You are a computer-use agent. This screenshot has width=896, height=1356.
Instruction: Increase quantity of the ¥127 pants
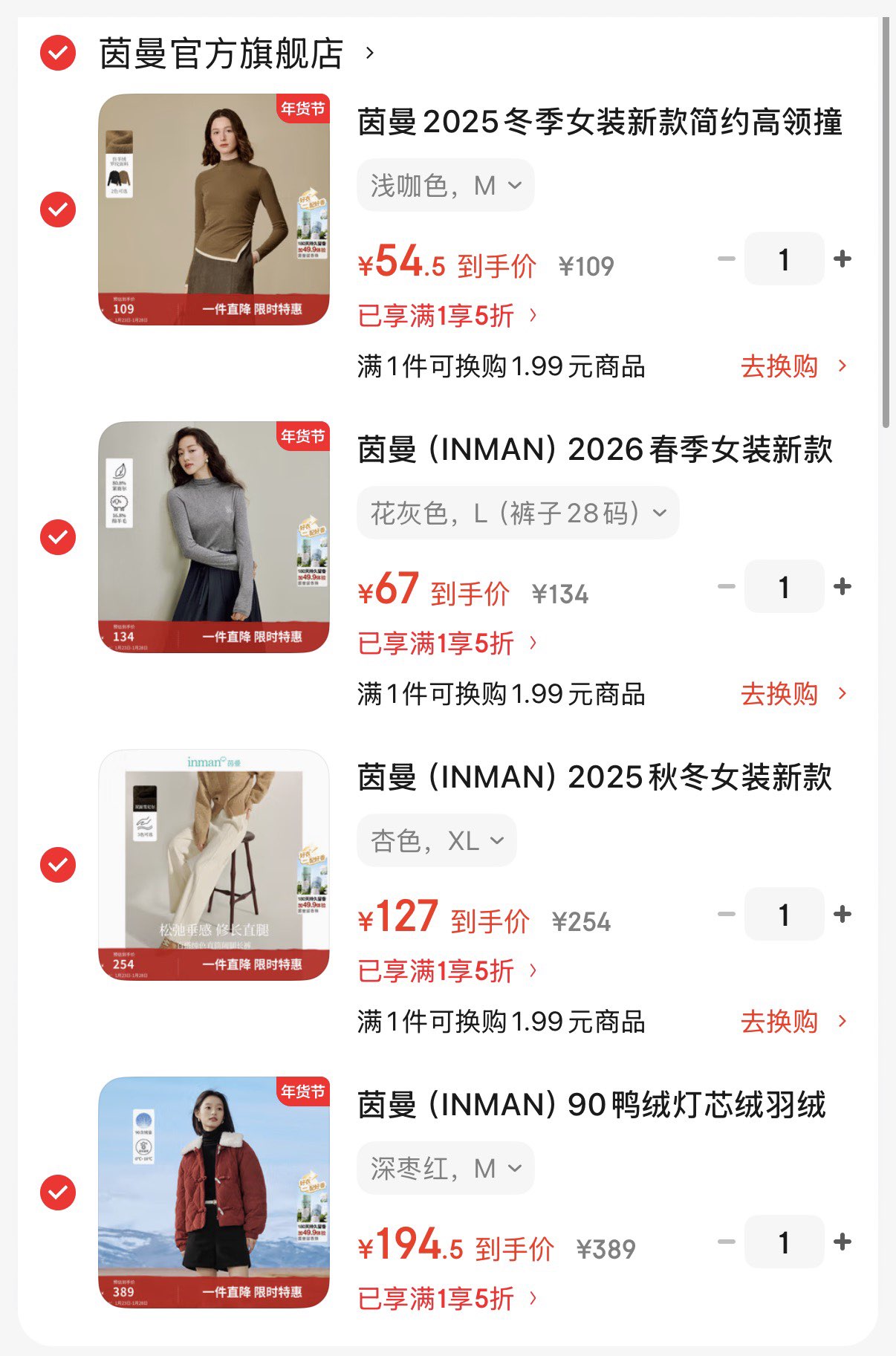point(842,915)
